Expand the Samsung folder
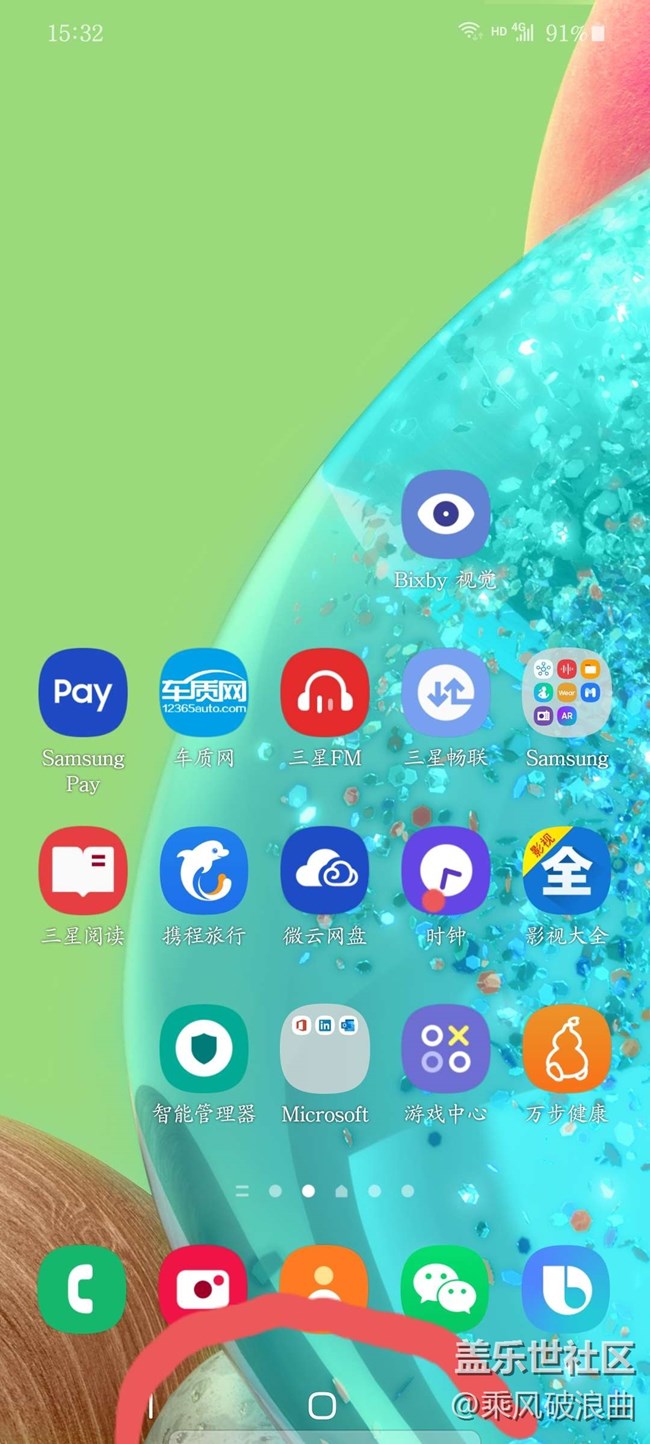The image size is (650, 1444). tap(567, 692)
